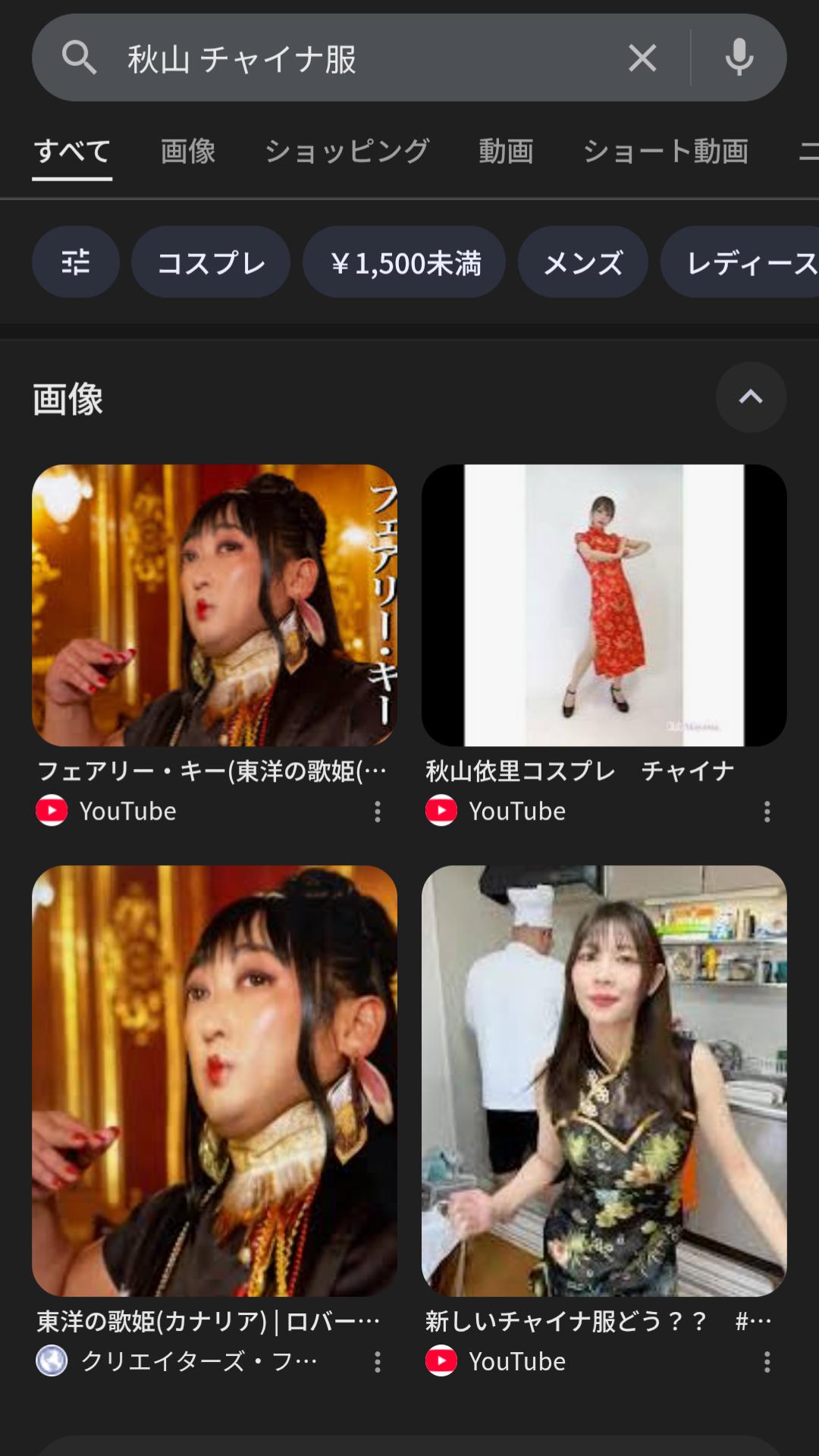Open more options for フェアリー・キー result

click(378, 812)
